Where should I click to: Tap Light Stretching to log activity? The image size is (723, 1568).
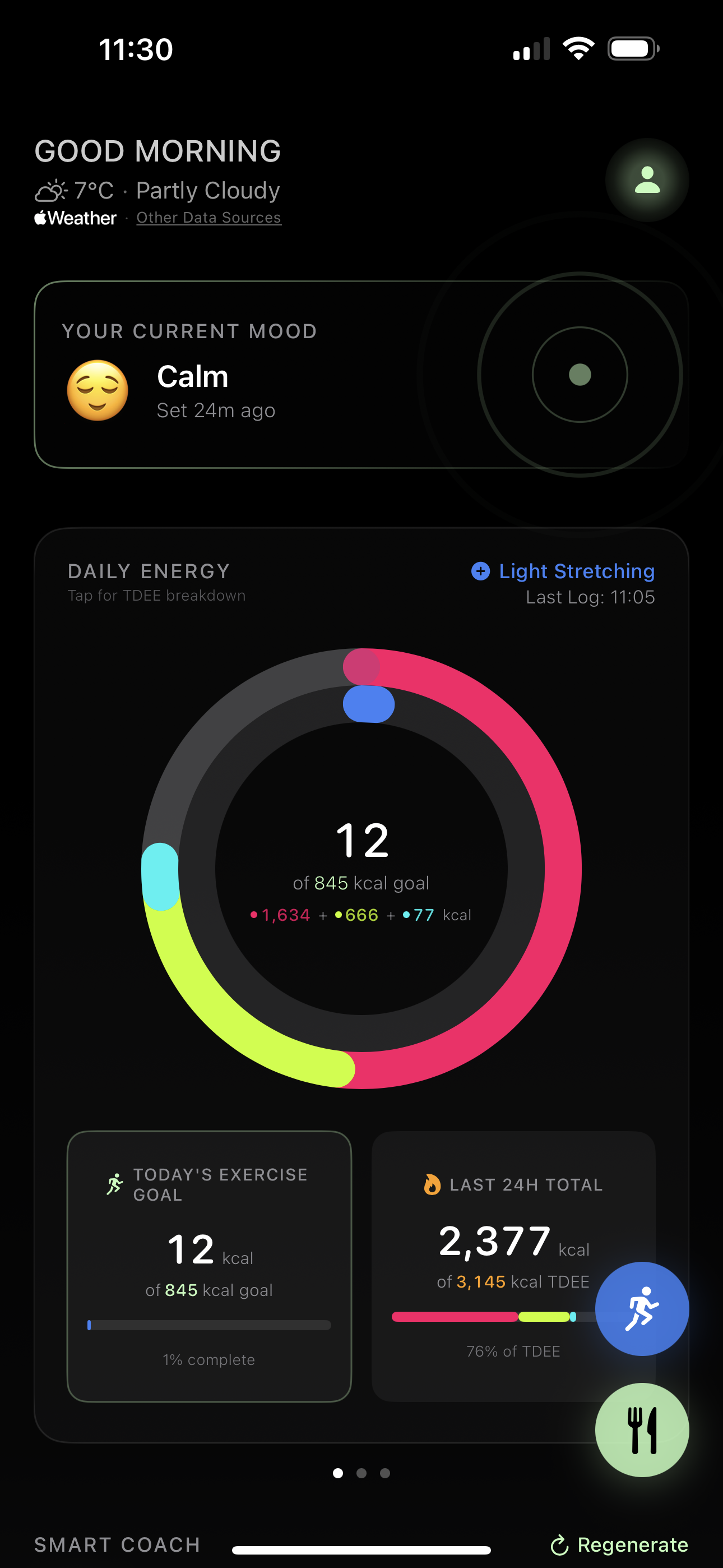[576, 571]
